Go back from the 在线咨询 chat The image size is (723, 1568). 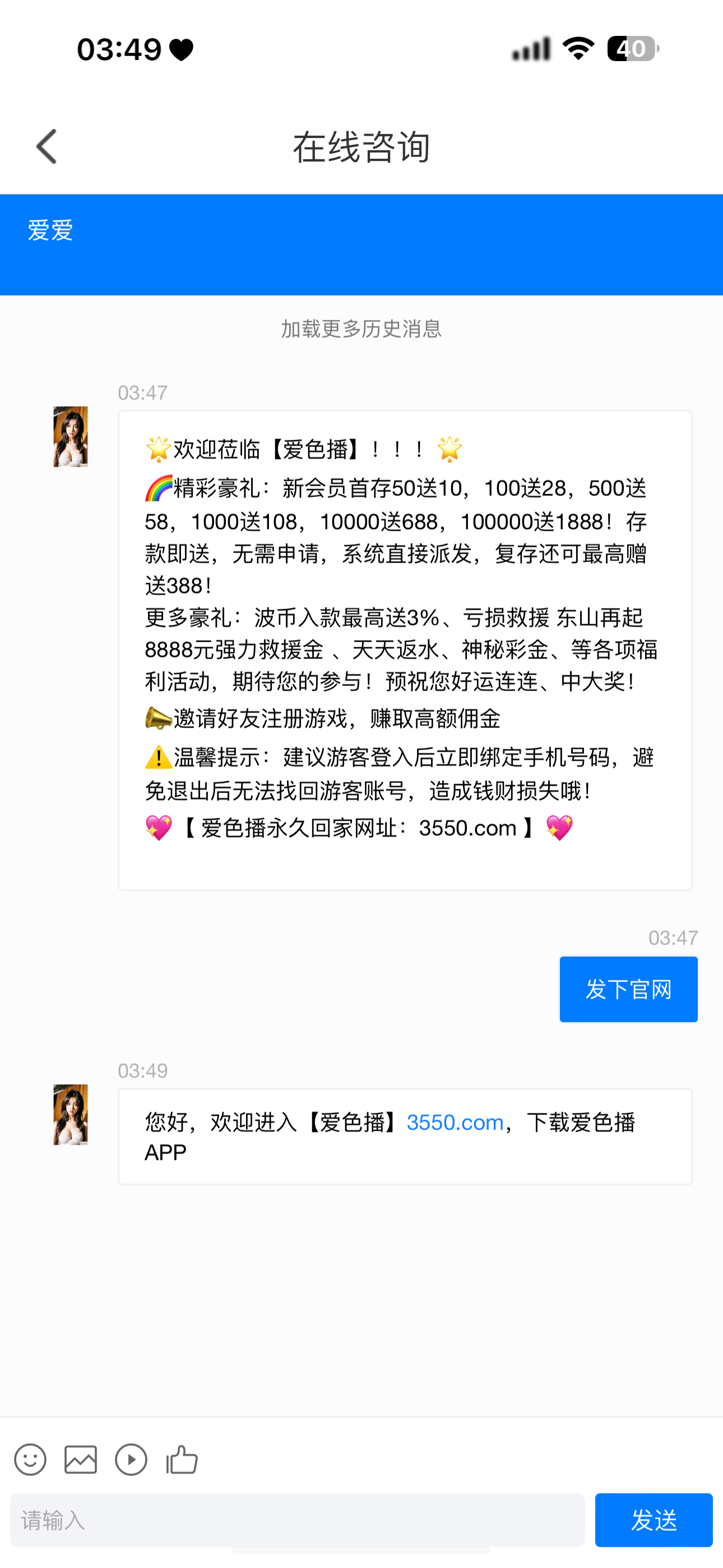(47, 147)
